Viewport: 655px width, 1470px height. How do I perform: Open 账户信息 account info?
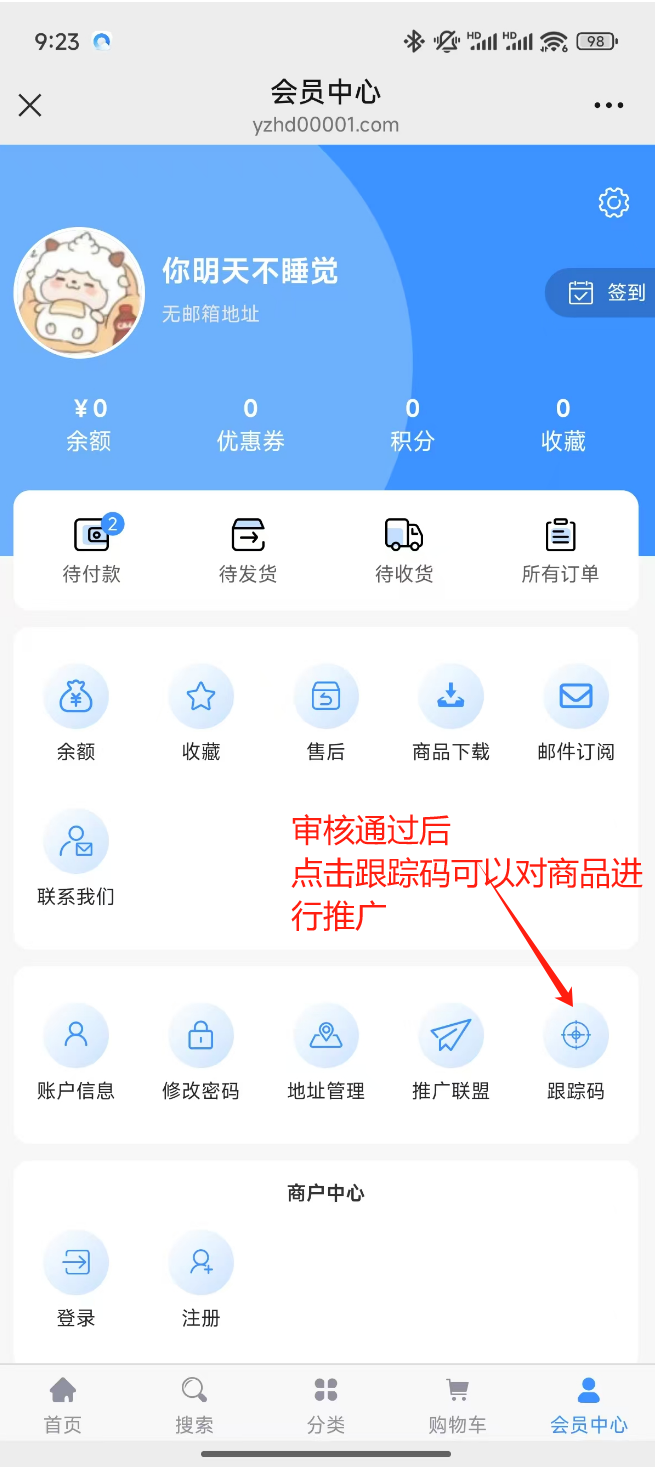point(76,1049)
